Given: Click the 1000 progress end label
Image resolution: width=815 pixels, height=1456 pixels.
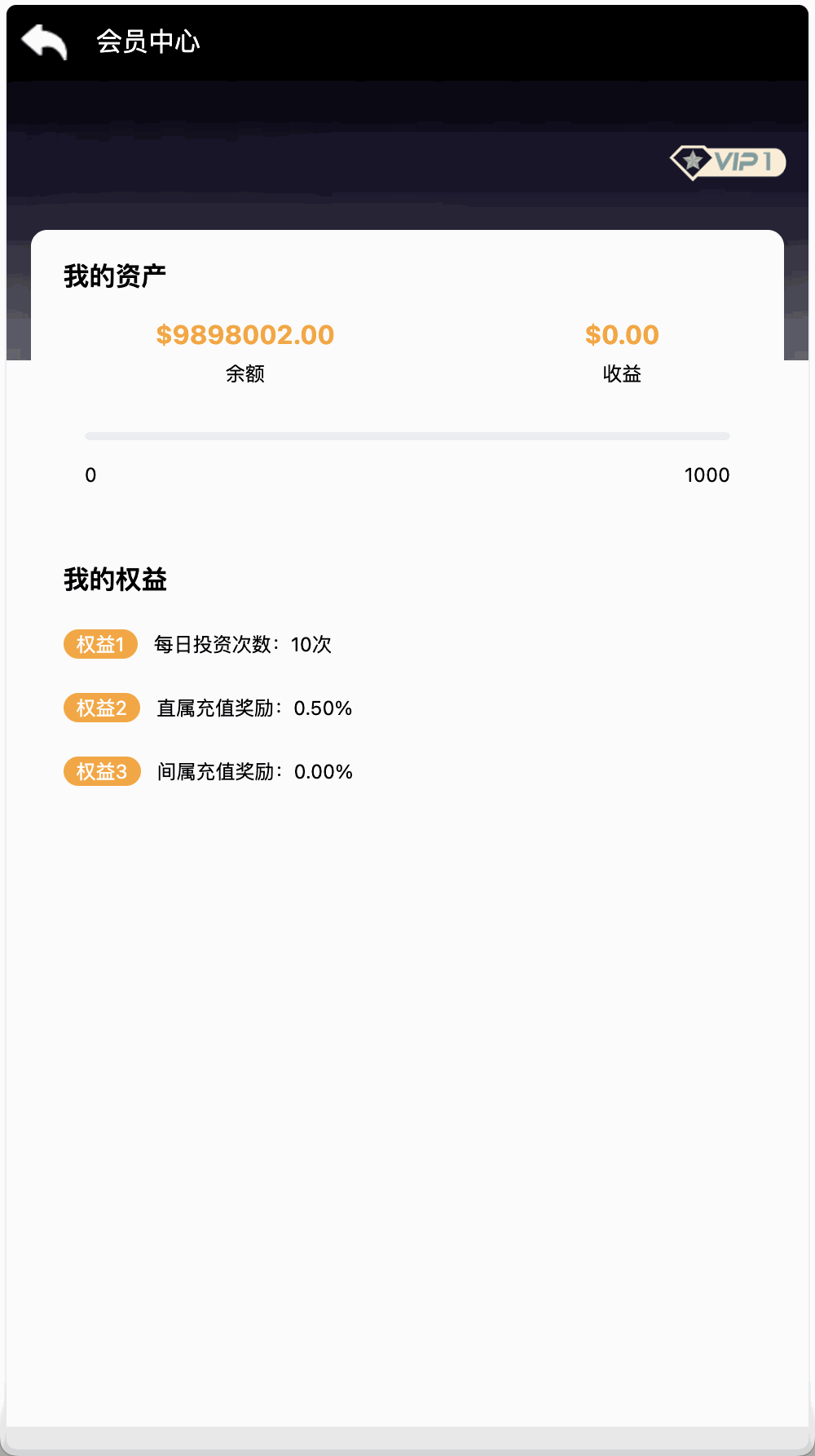Looking at the screenshot, I should tap(707, 475).
